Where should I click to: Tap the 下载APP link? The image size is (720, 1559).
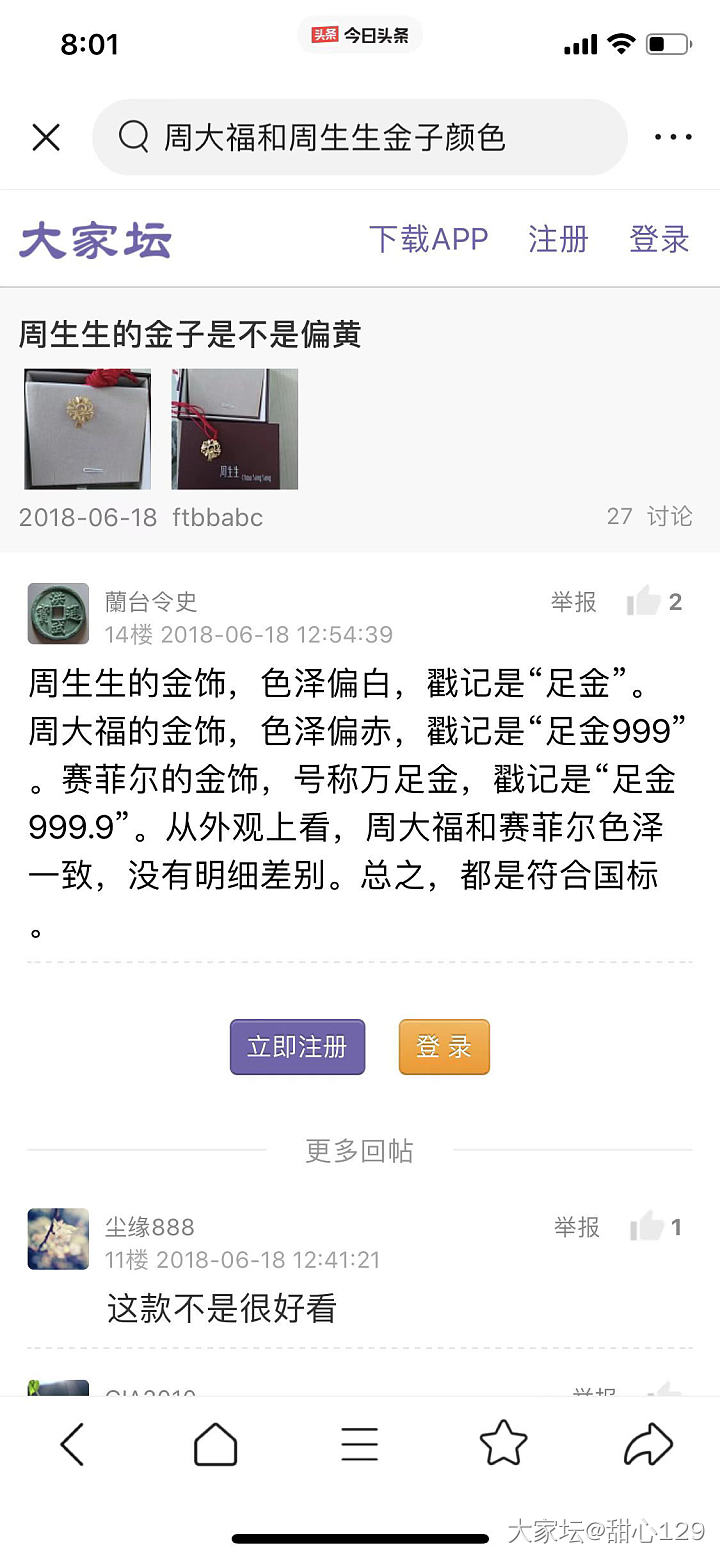tap(428, 239)
